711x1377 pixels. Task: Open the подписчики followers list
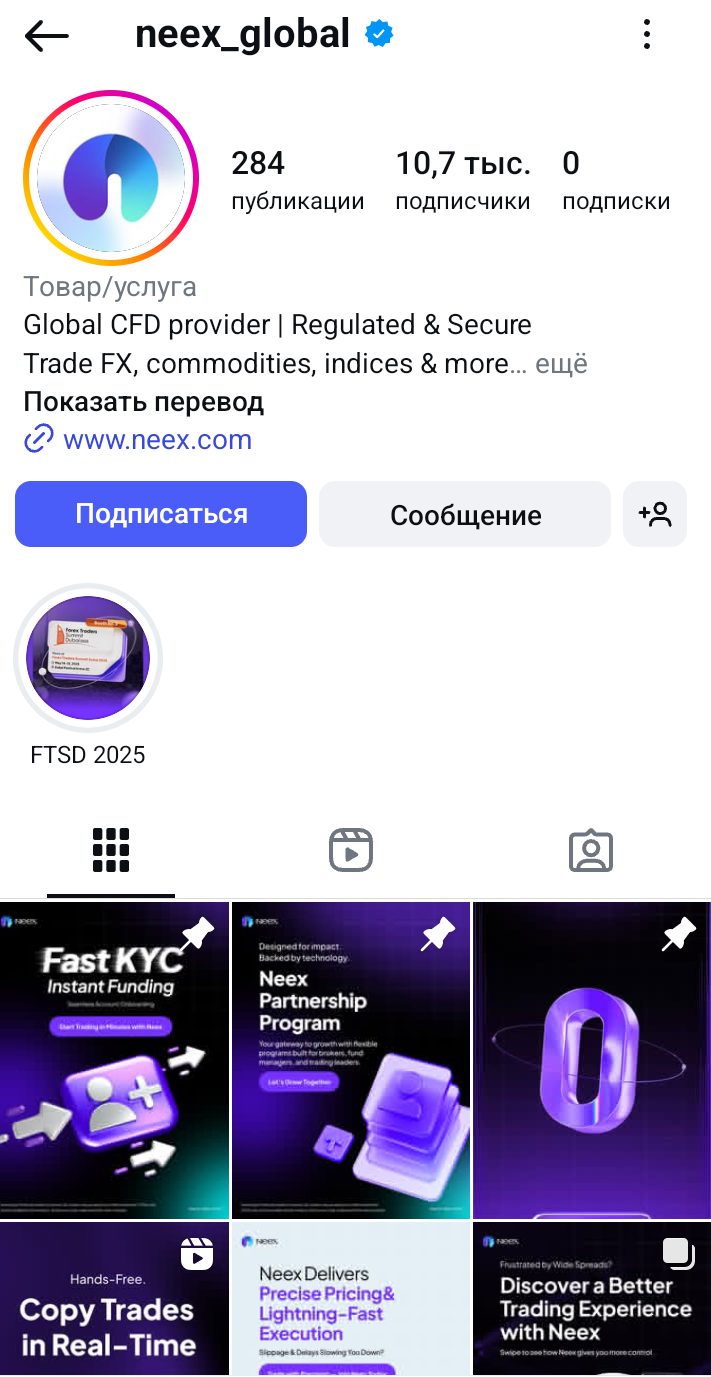pyautogui.click(x=462, y=180)
